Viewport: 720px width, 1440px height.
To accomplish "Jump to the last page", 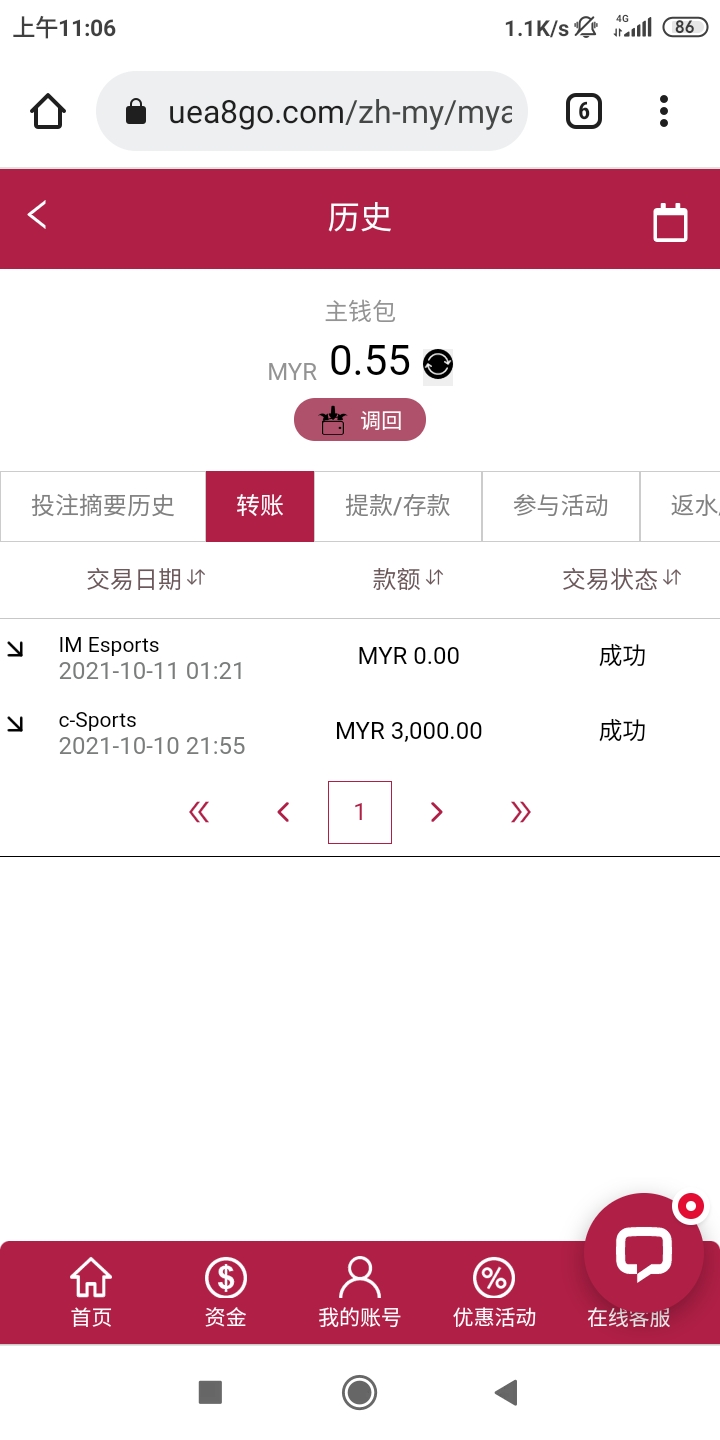I will [x=520, y=812].
